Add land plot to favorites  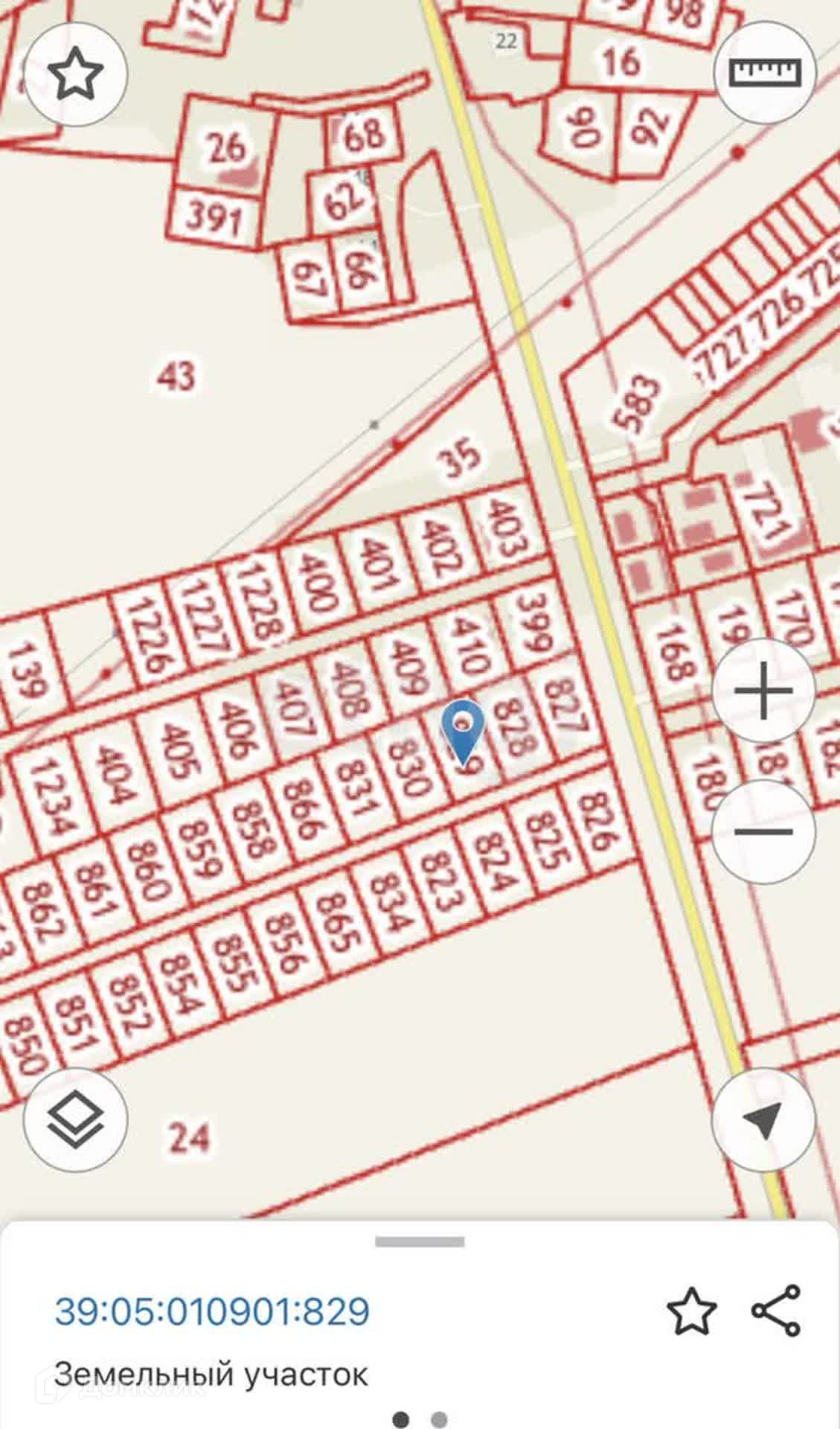692,1311
